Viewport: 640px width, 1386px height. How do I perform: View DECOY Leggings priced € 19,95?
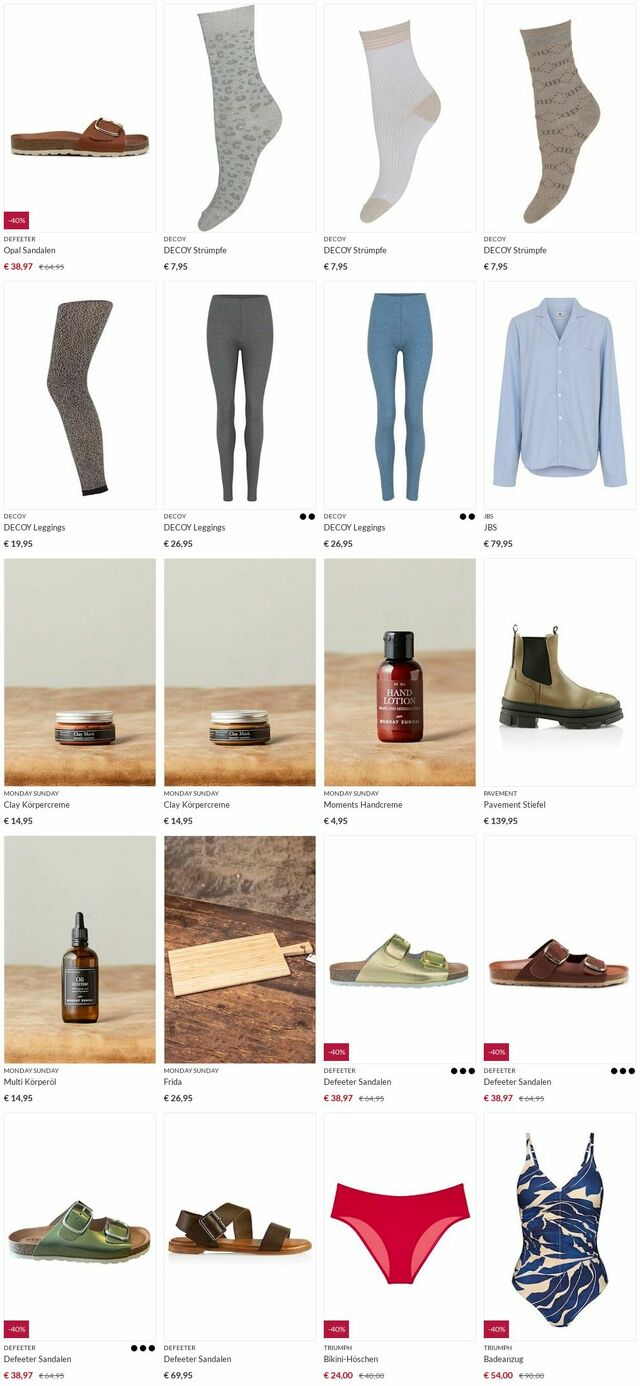(x=80, y=395)
